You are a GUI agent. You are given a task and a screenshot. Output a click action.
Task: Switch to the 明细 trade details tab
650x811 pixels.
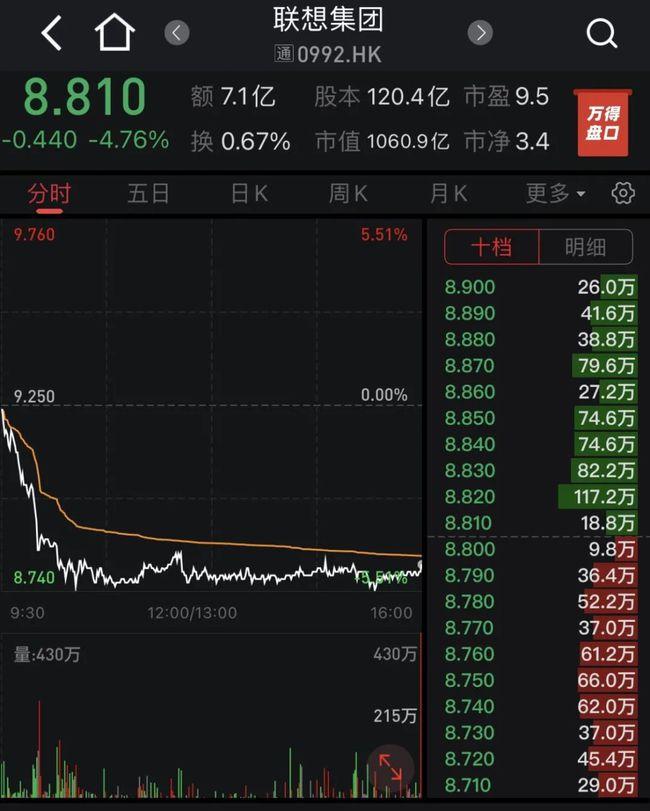point(585,247)
